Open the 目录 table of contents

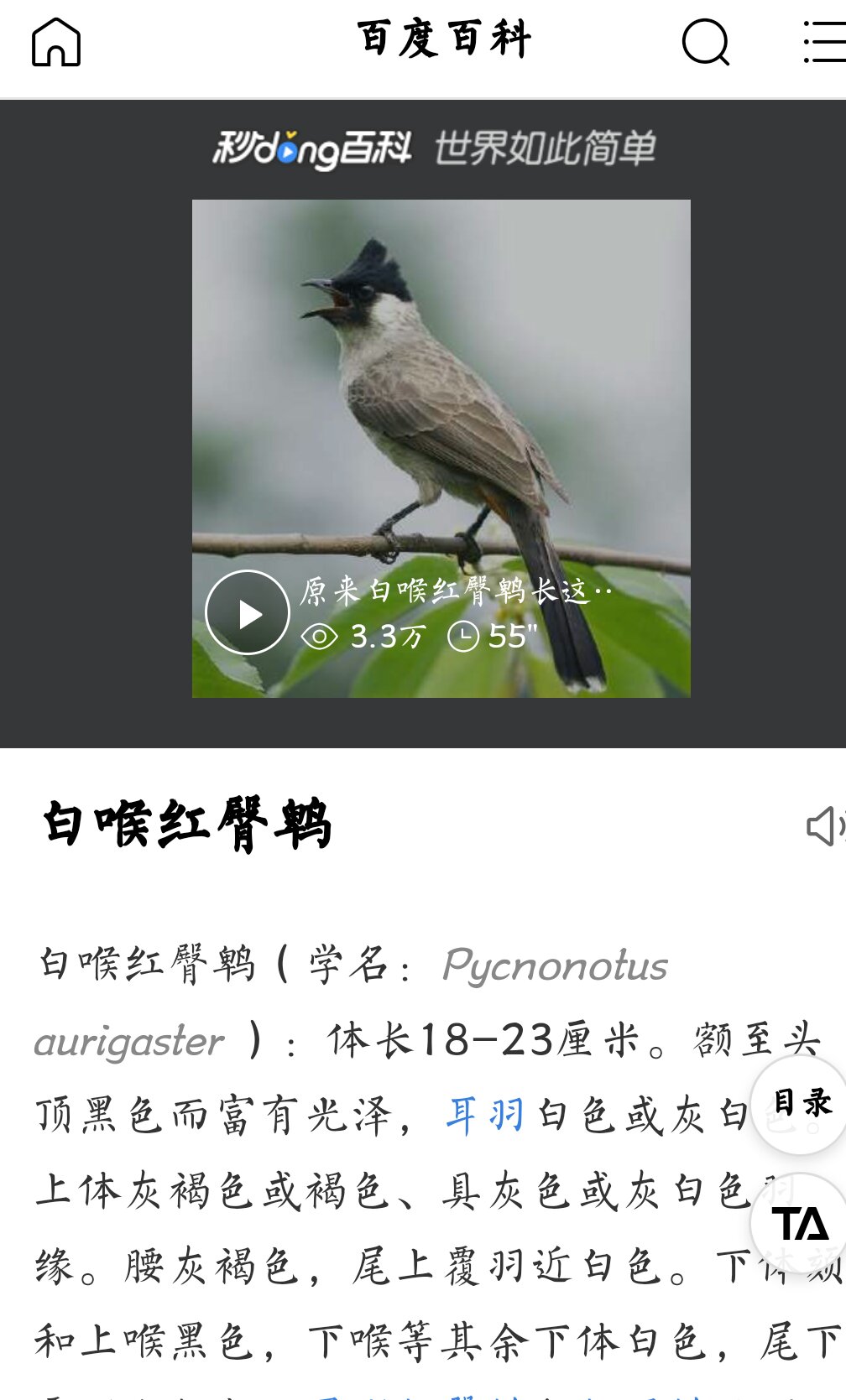[x=802, y=1104]
